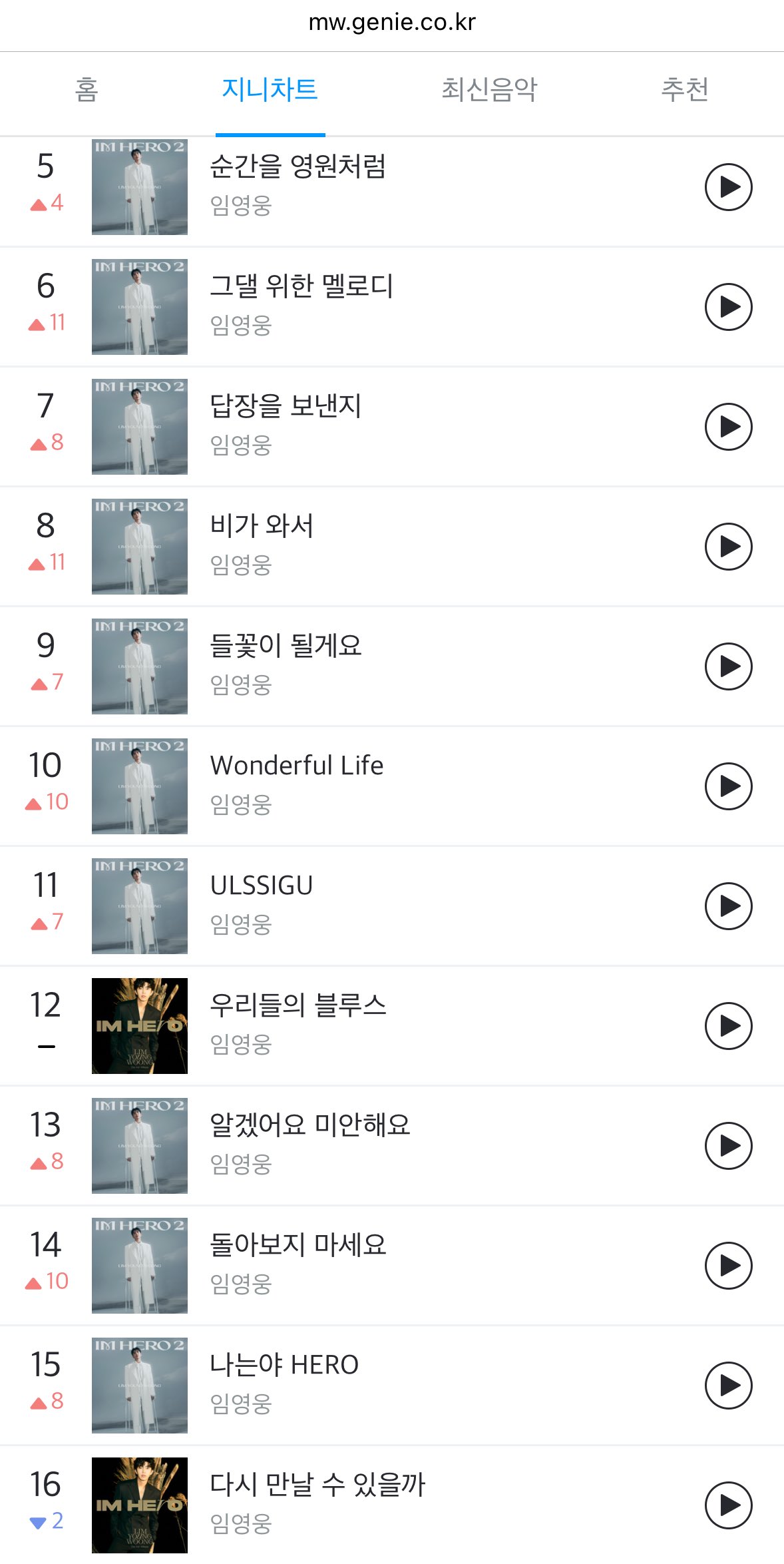
Task: Open the 추천 tab
Action: click(x=685, y=89)
